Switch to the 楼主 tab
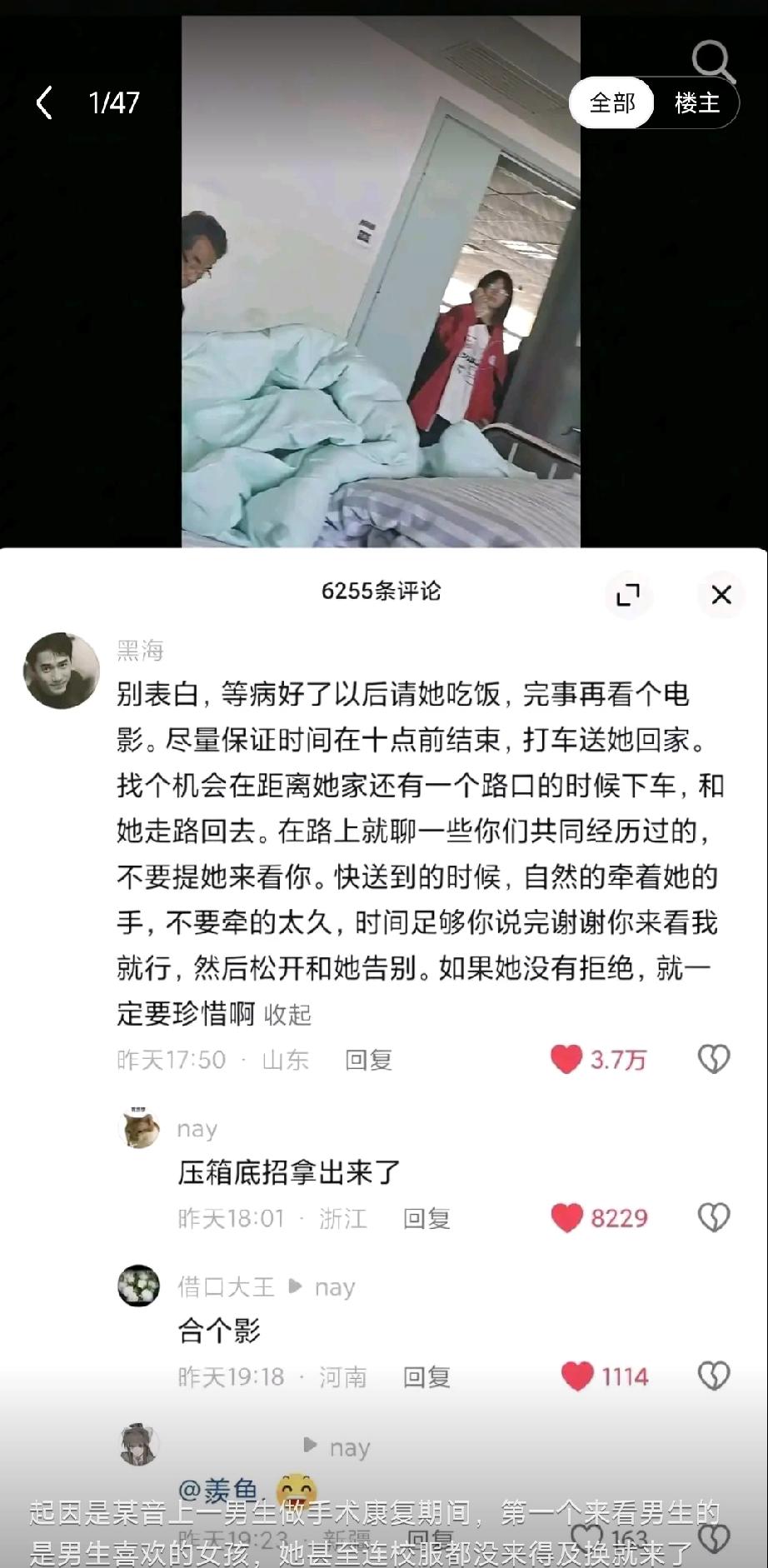 coord(696,103)
